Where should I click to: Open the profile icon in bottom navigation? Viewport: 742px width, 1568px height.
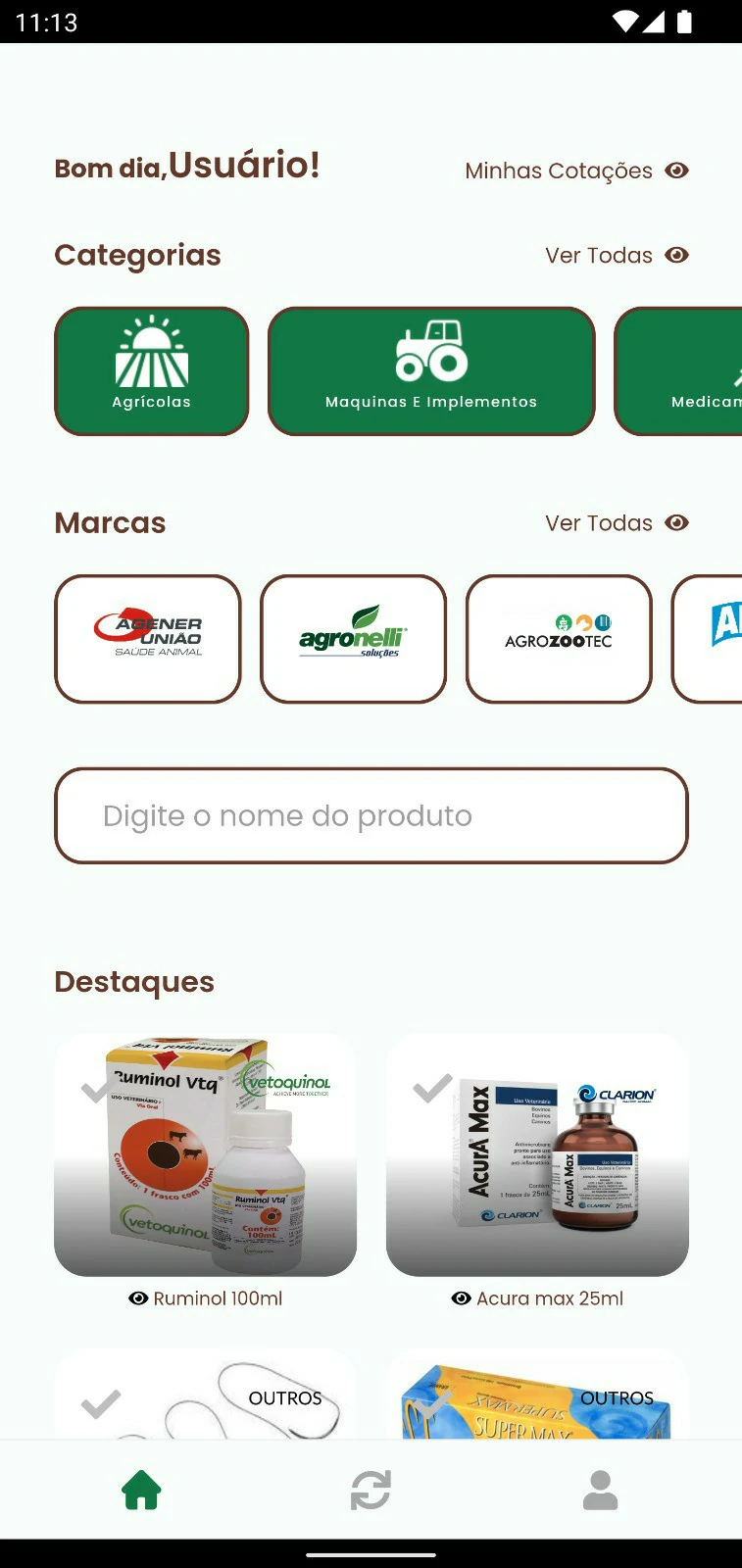click(x=600, y=1489)
